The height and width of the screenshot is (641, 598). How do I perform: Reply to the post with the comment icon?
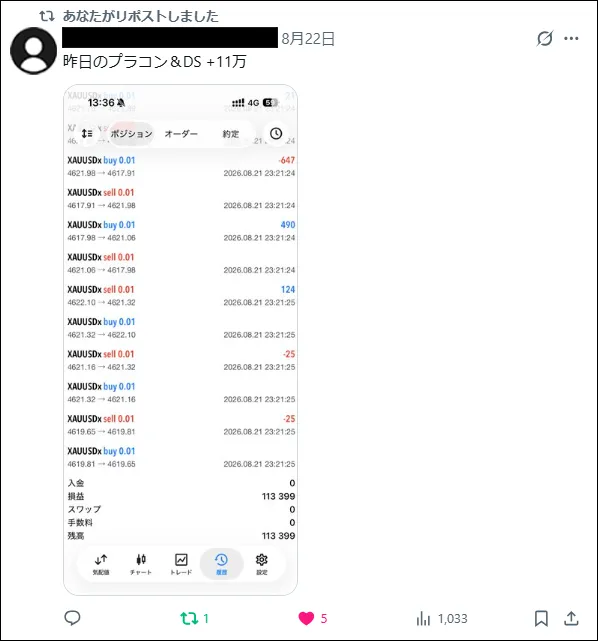[x=72, y=618]
